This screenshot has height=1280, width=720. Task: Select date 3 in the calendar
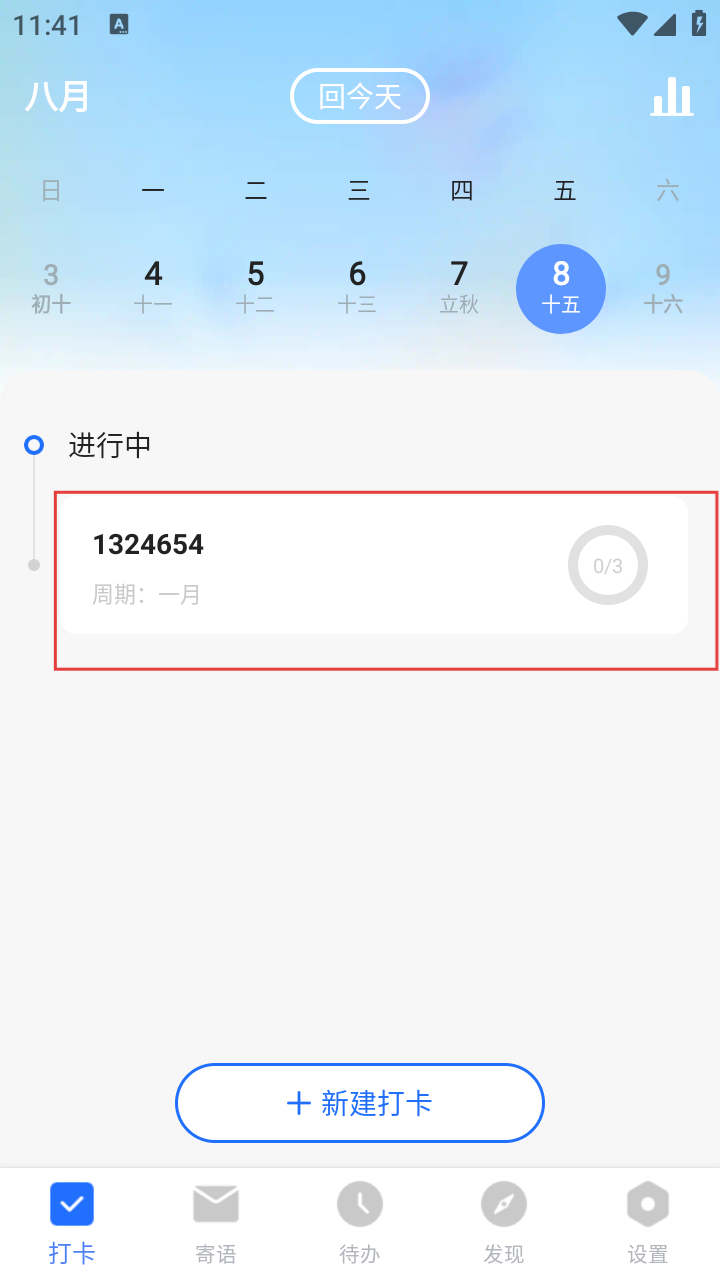point(51,288)
